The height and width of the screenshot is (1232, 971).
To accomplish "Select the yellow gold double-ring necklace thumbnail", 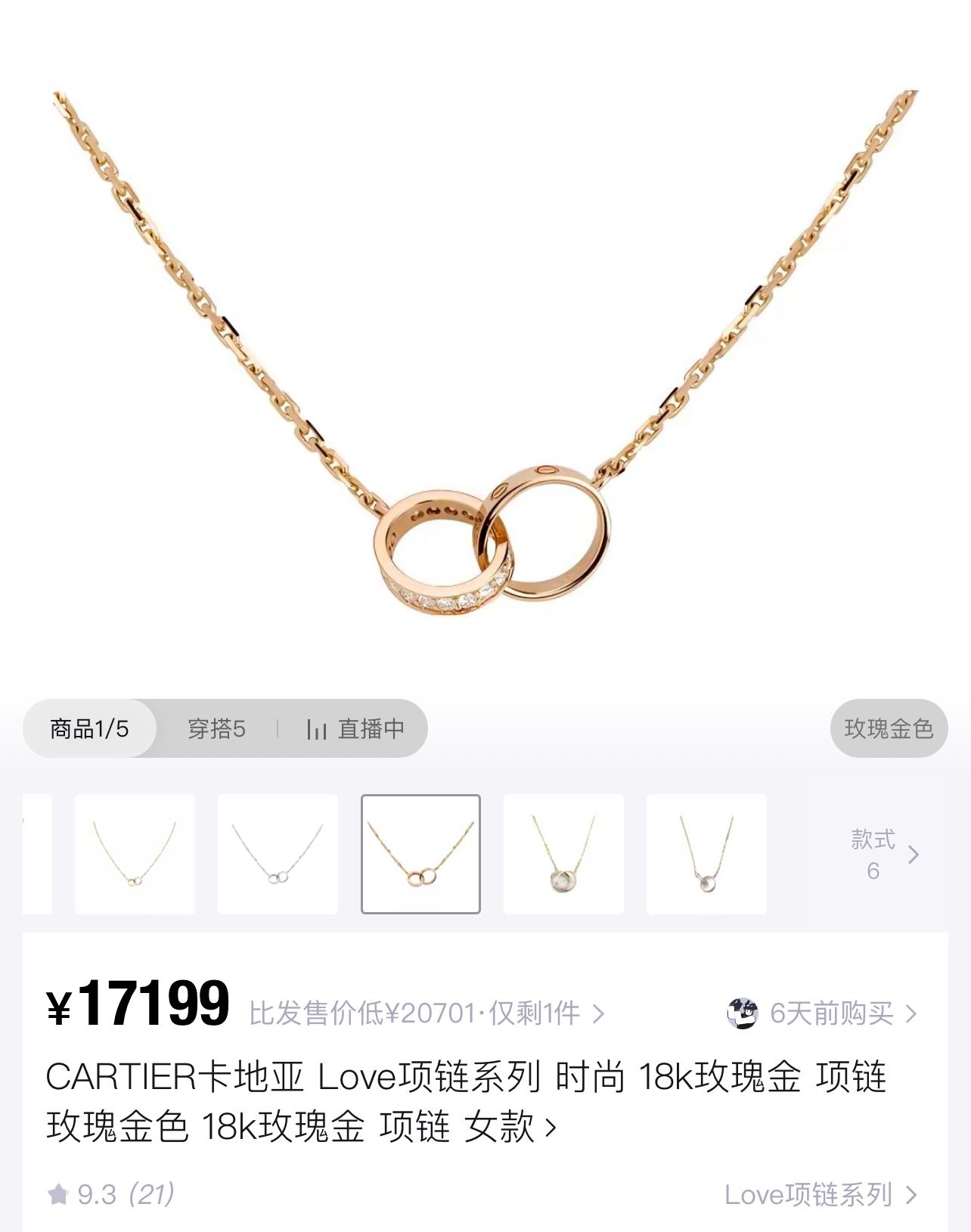I will [x=135, y=854].
